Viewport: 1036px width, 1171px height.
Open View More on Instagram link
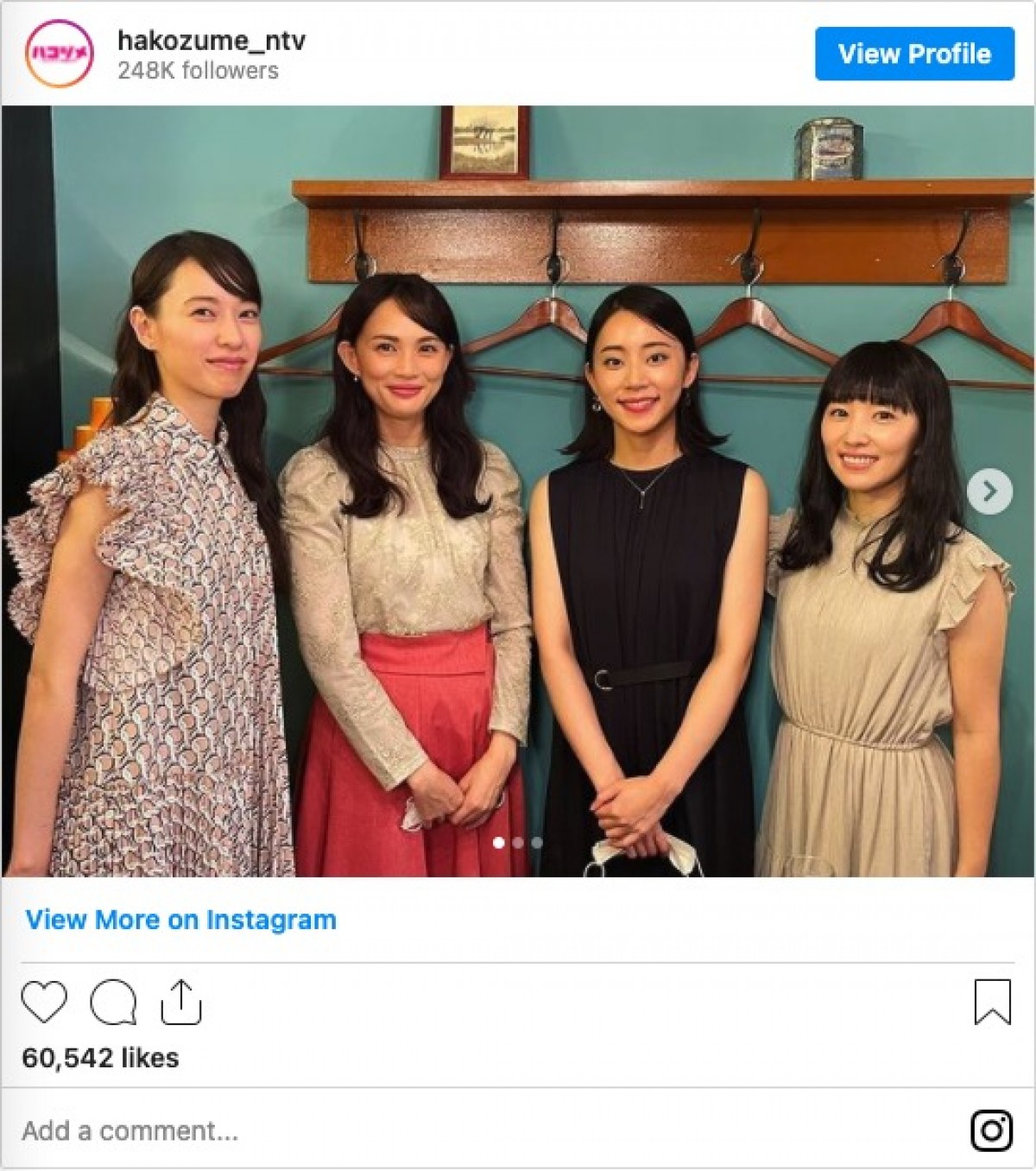pos(180,920)
